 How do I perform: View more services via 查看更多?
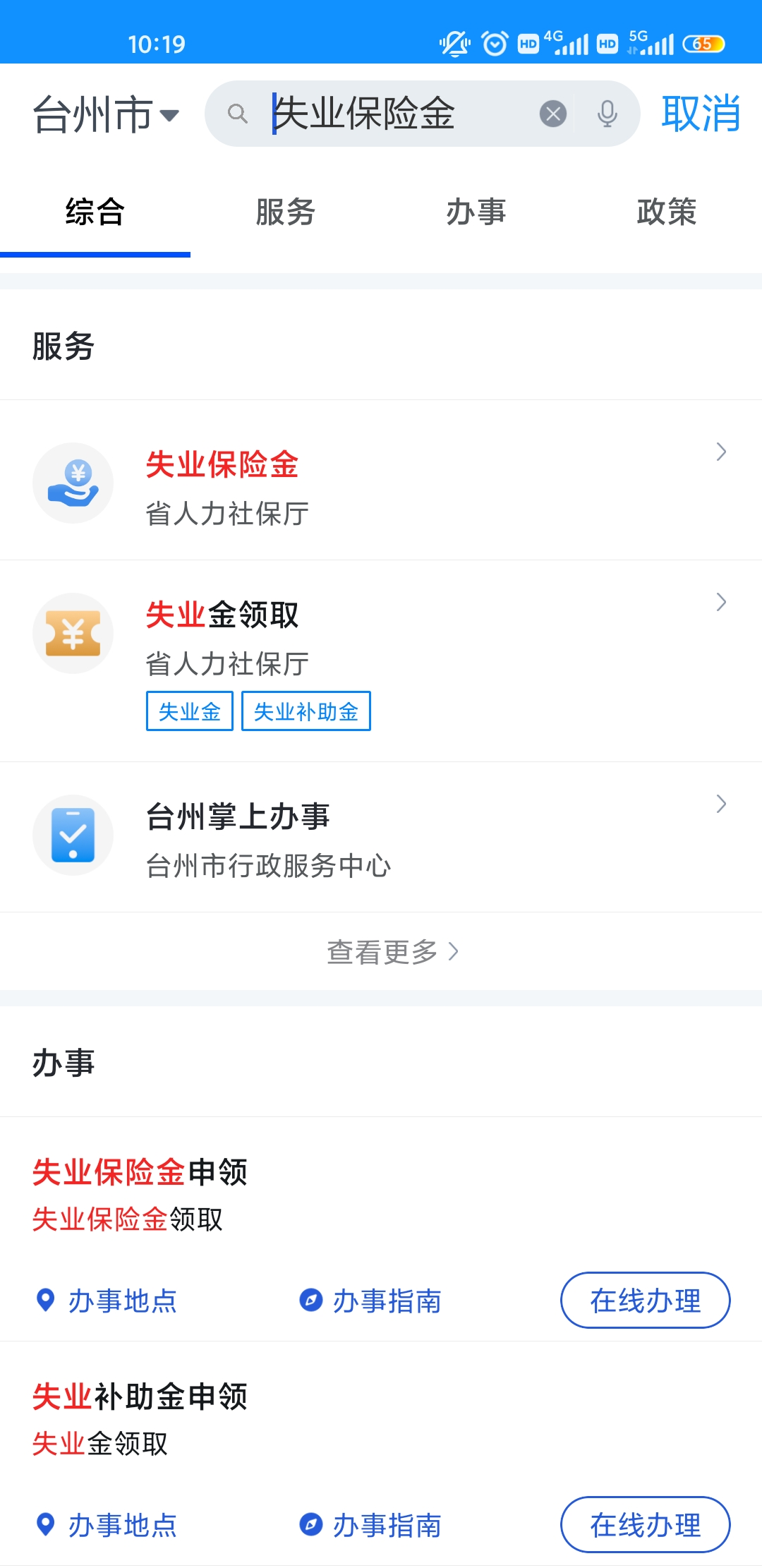(x=392, y=952)
